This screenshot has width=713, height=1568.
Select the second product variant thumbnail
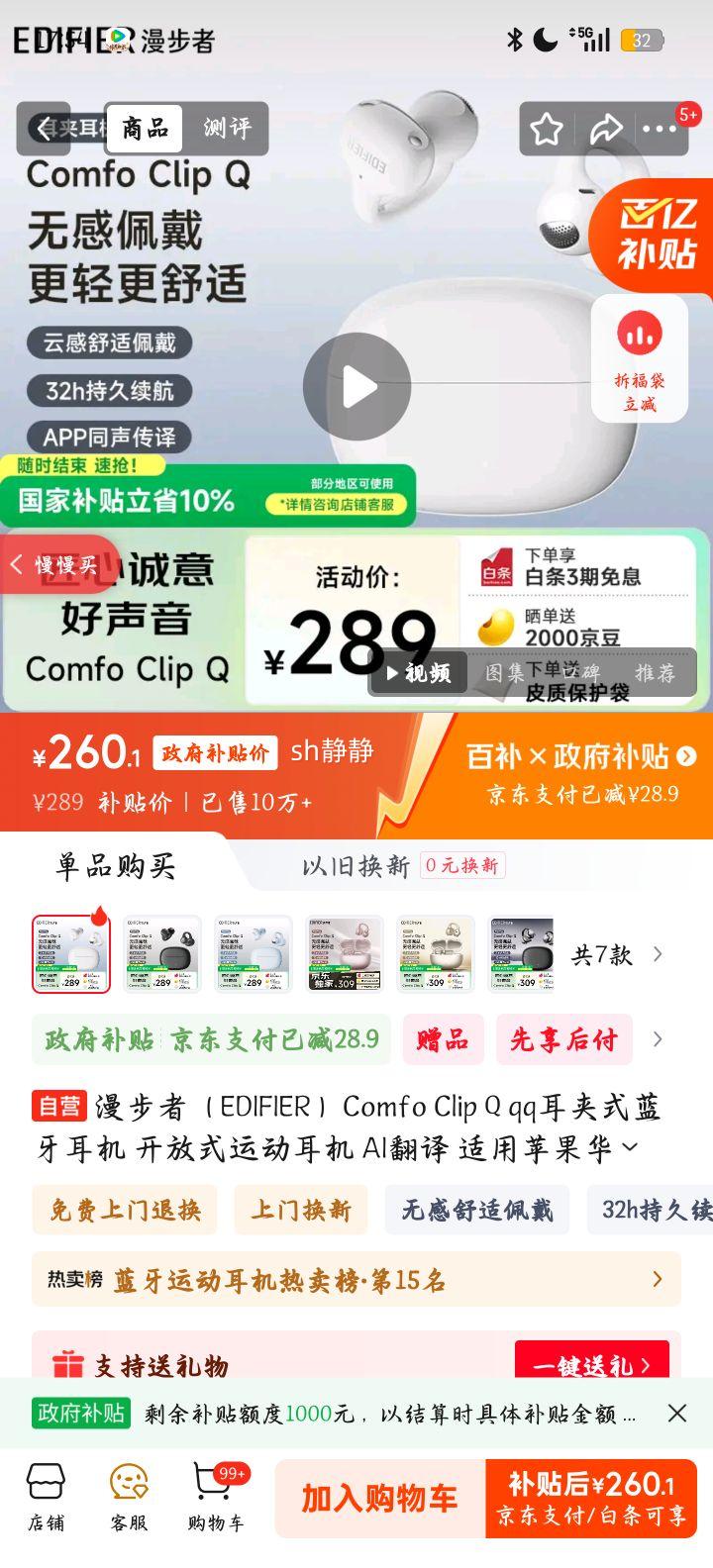click(x=161, y=950)
